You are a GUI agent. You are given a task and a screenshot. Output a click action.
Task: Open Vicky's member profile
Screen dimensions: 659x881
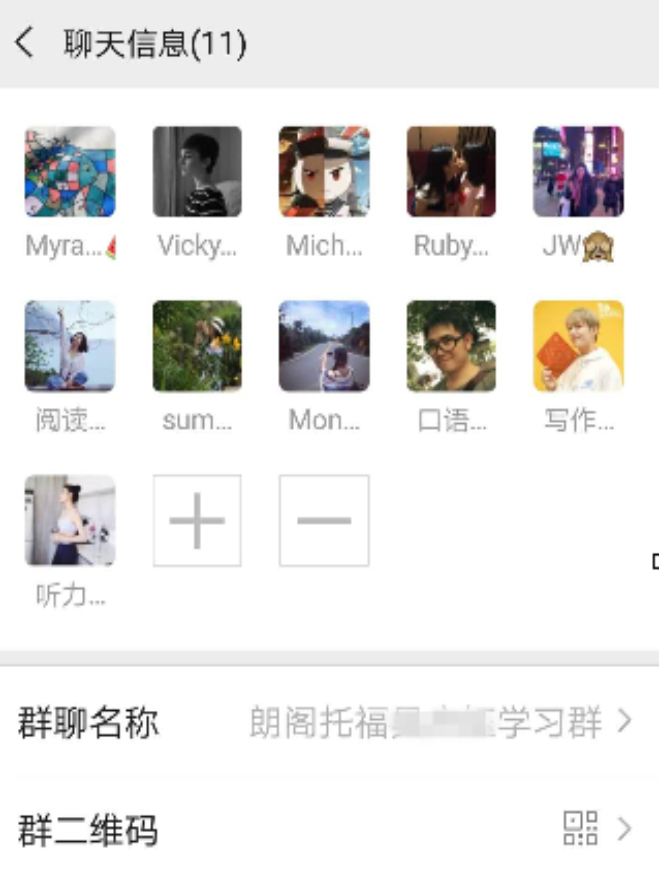(x=197, y=172)
